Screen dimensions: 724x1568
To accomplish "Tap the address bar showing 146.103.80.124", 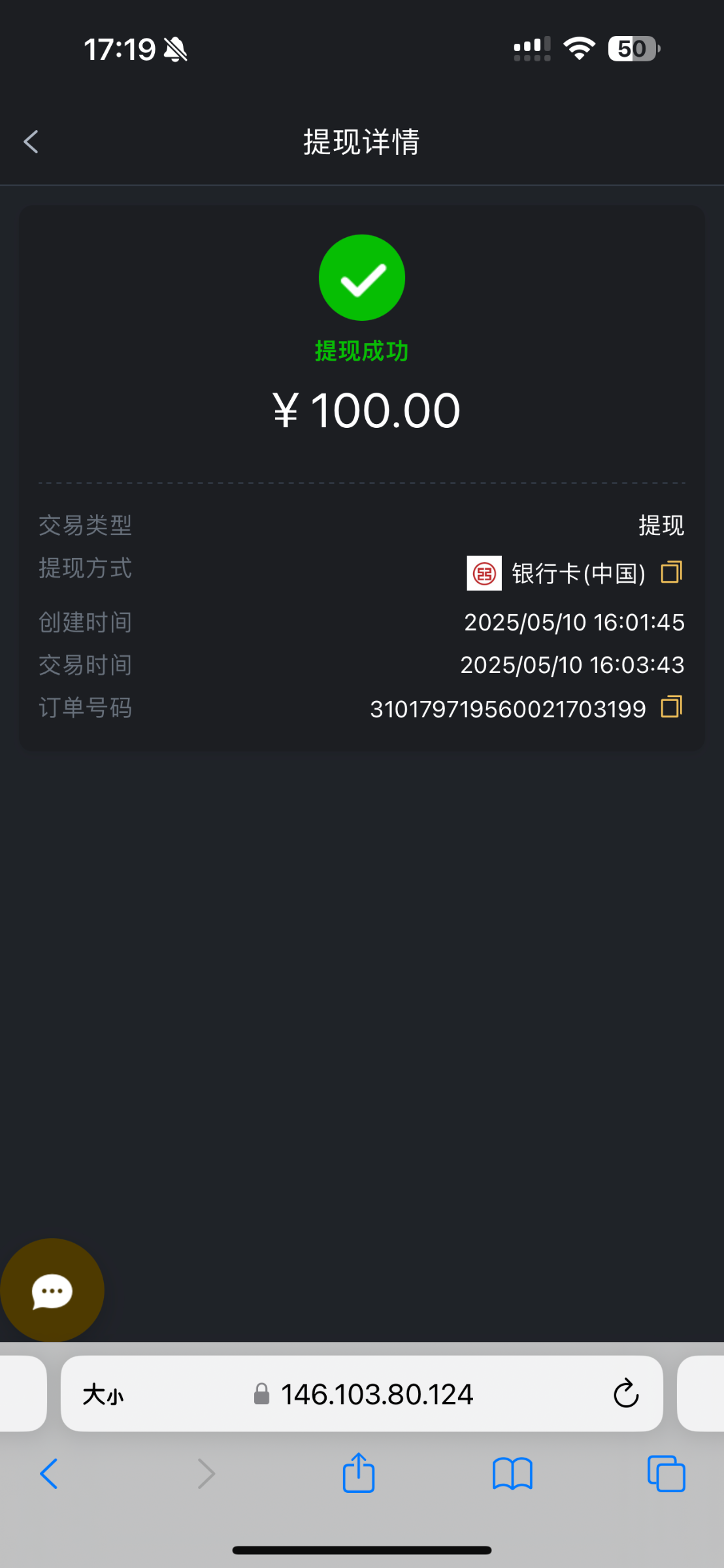I will pos(363,1394).
